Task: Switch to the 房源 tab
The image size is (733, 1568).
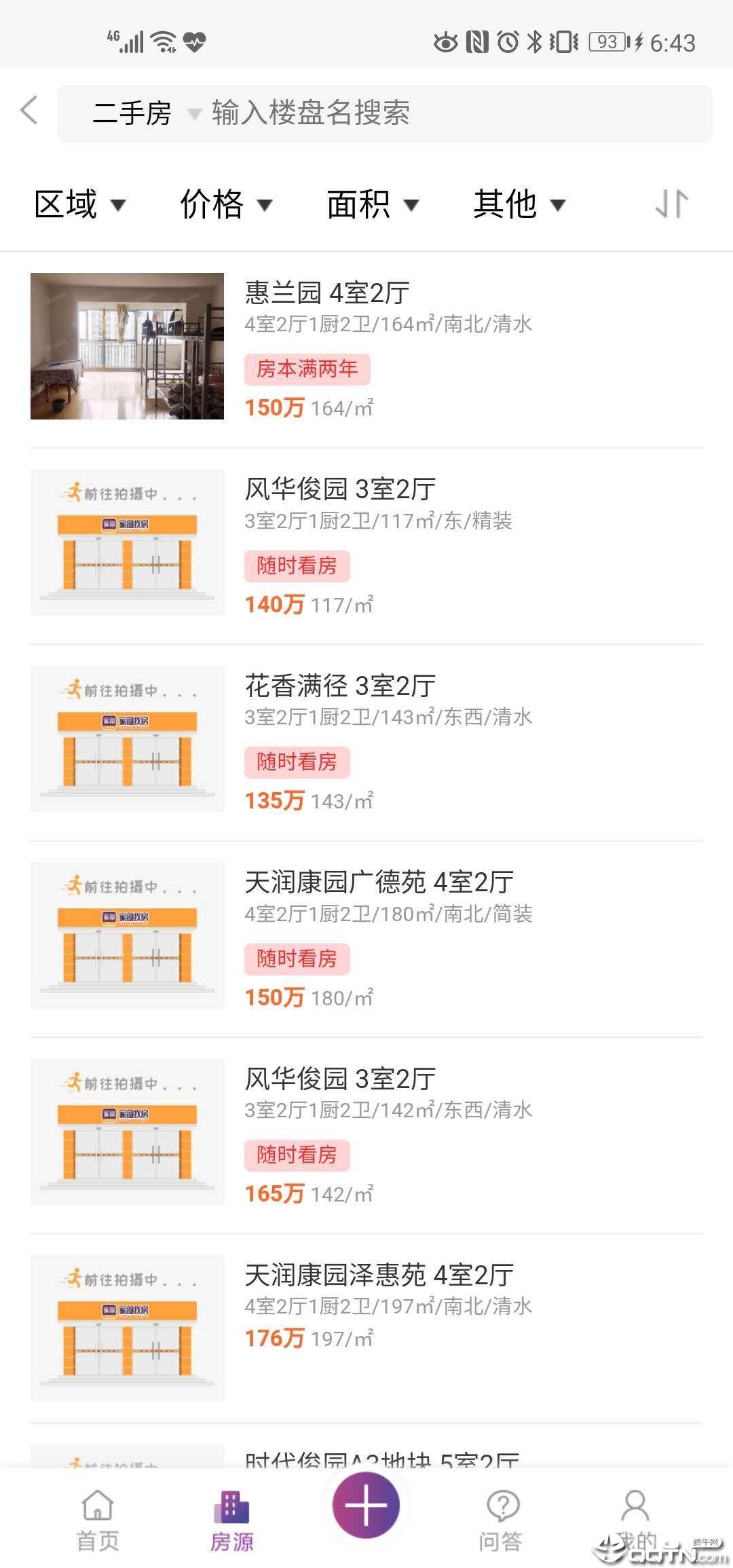Action: (x=231, y=1522)
